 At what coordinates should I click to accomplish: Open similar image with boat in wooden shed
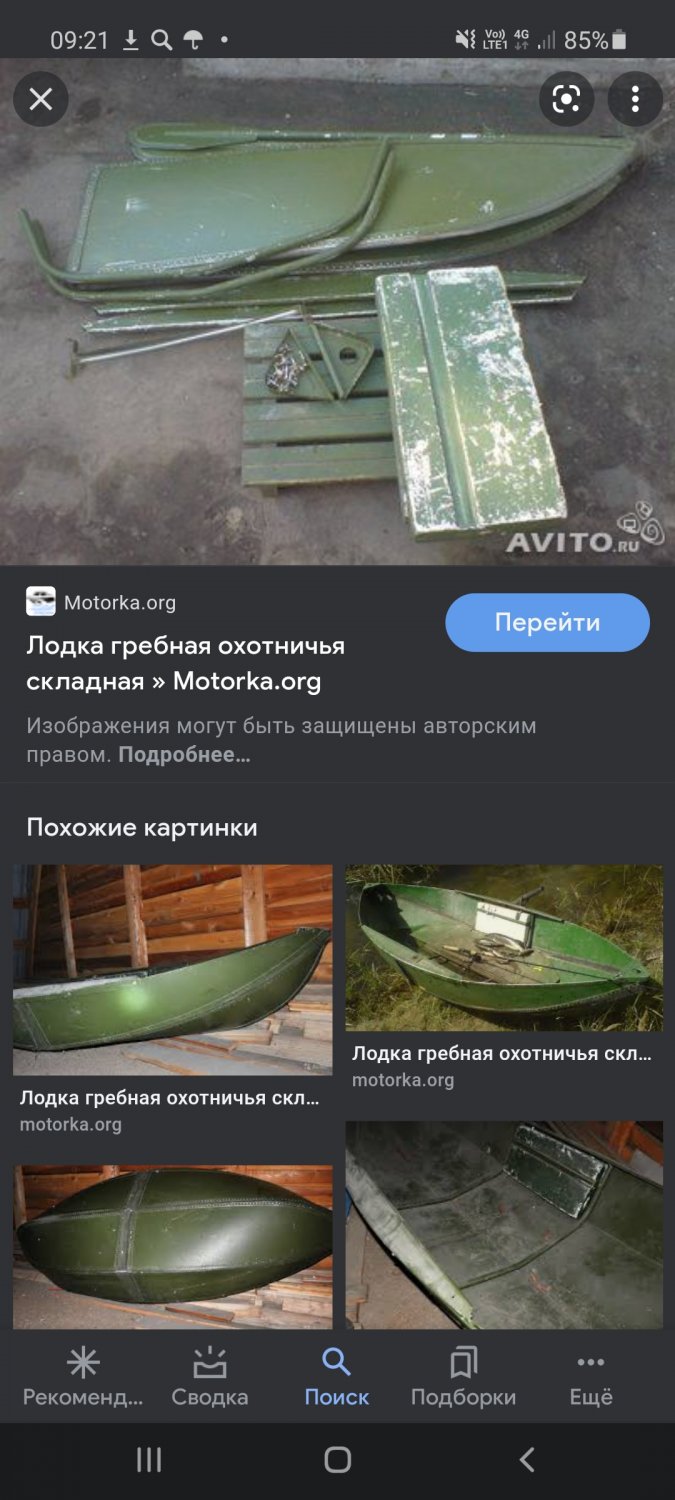(x=172, y=969)
